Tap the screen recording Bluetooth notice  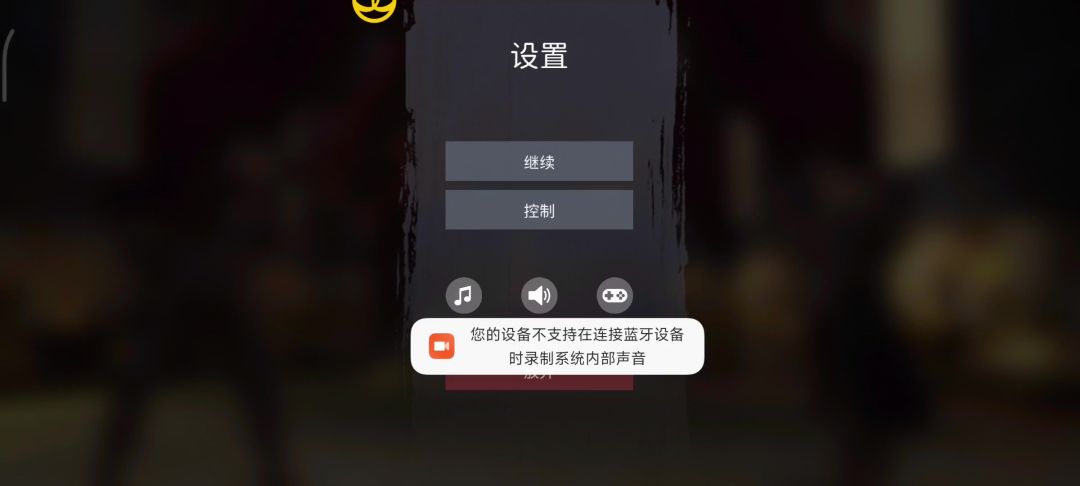pos(557,346)
